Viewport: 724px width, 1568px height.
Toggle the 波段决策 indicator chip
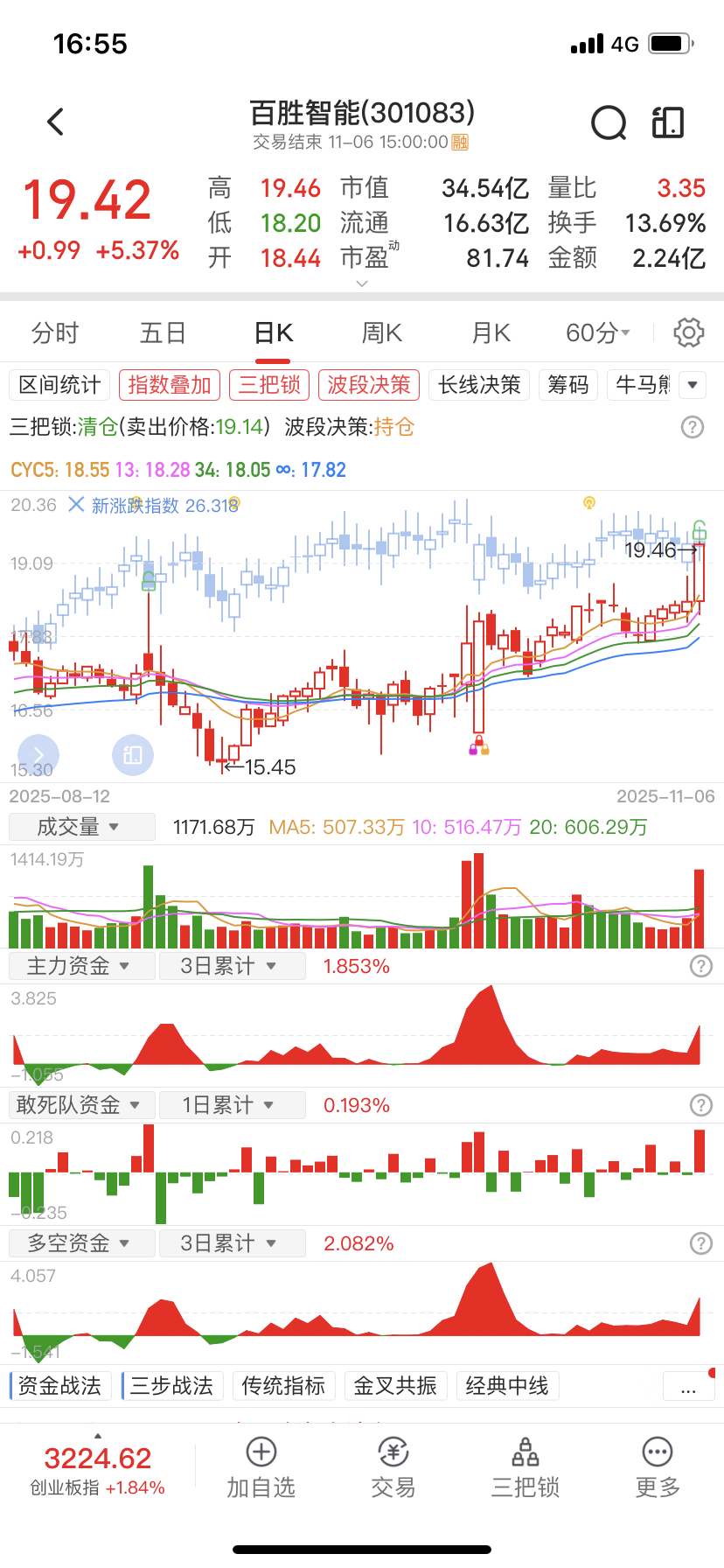point(369,385)
